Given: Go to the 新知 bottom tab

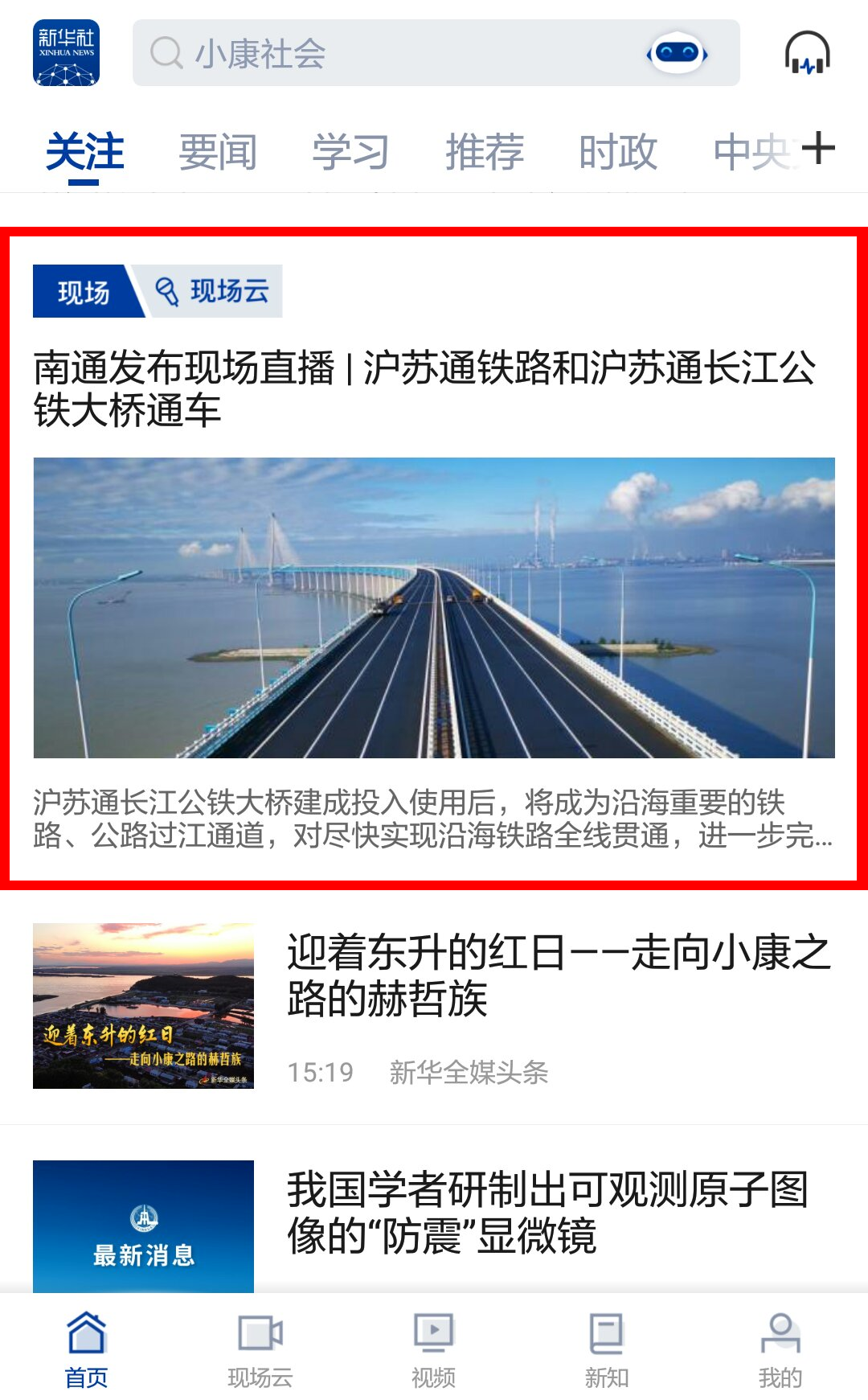Looking at the screenshot, I should [x=607, y=1351].
